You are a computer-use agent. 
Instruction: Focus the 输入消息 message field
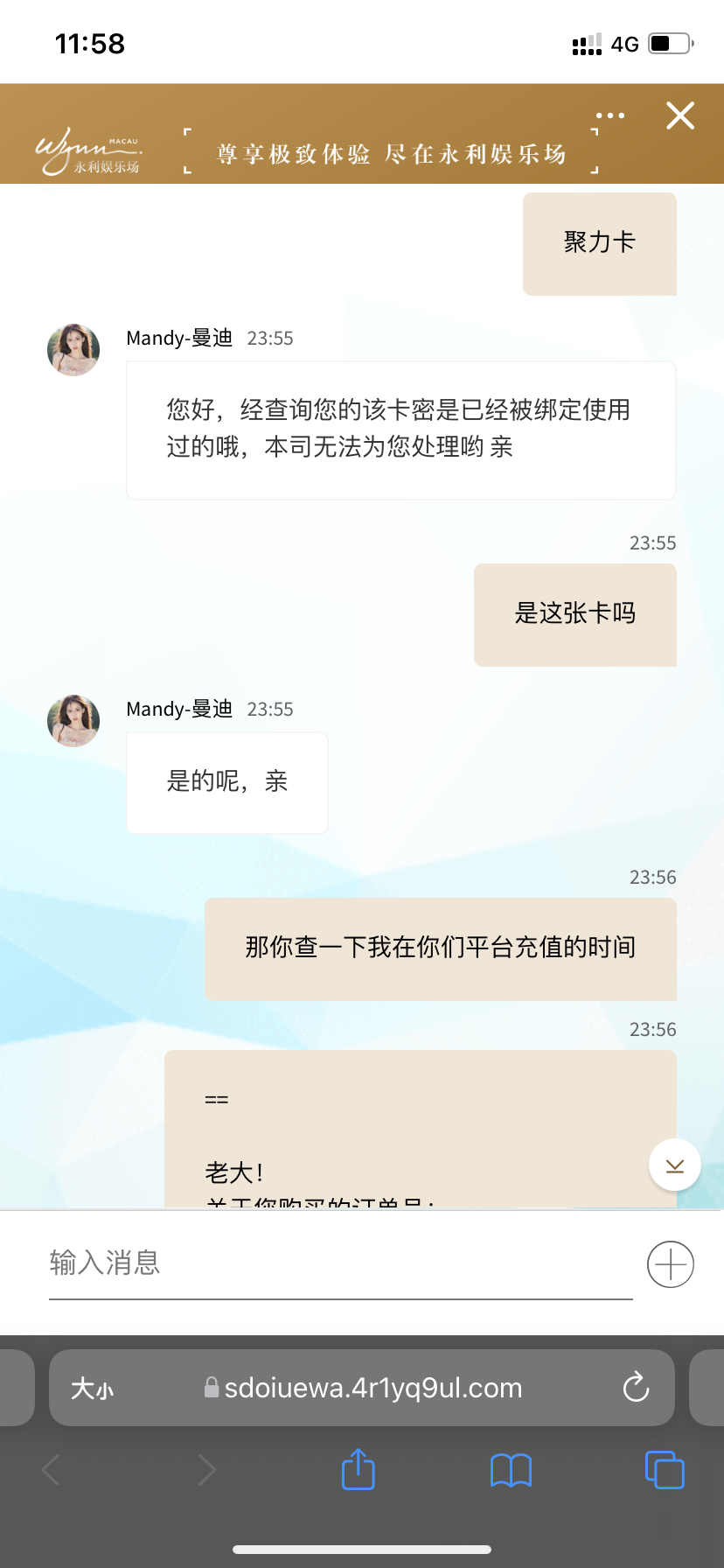click(339, 1263)
